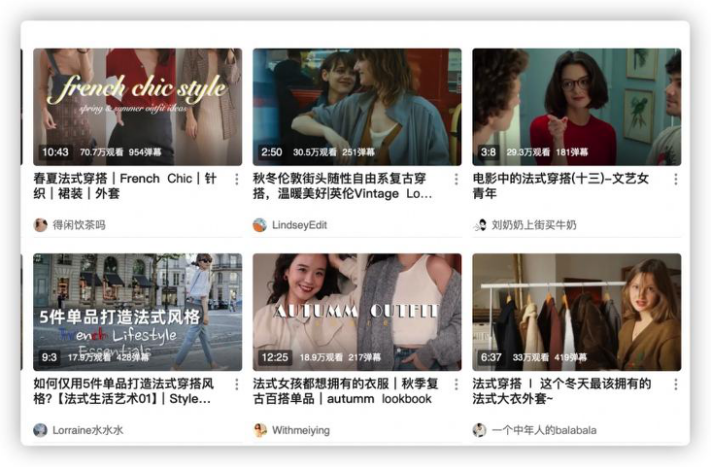Open more options for the 电影中的法式穿搭 video
Screen dimensions: 711x467
click(676, 179)
